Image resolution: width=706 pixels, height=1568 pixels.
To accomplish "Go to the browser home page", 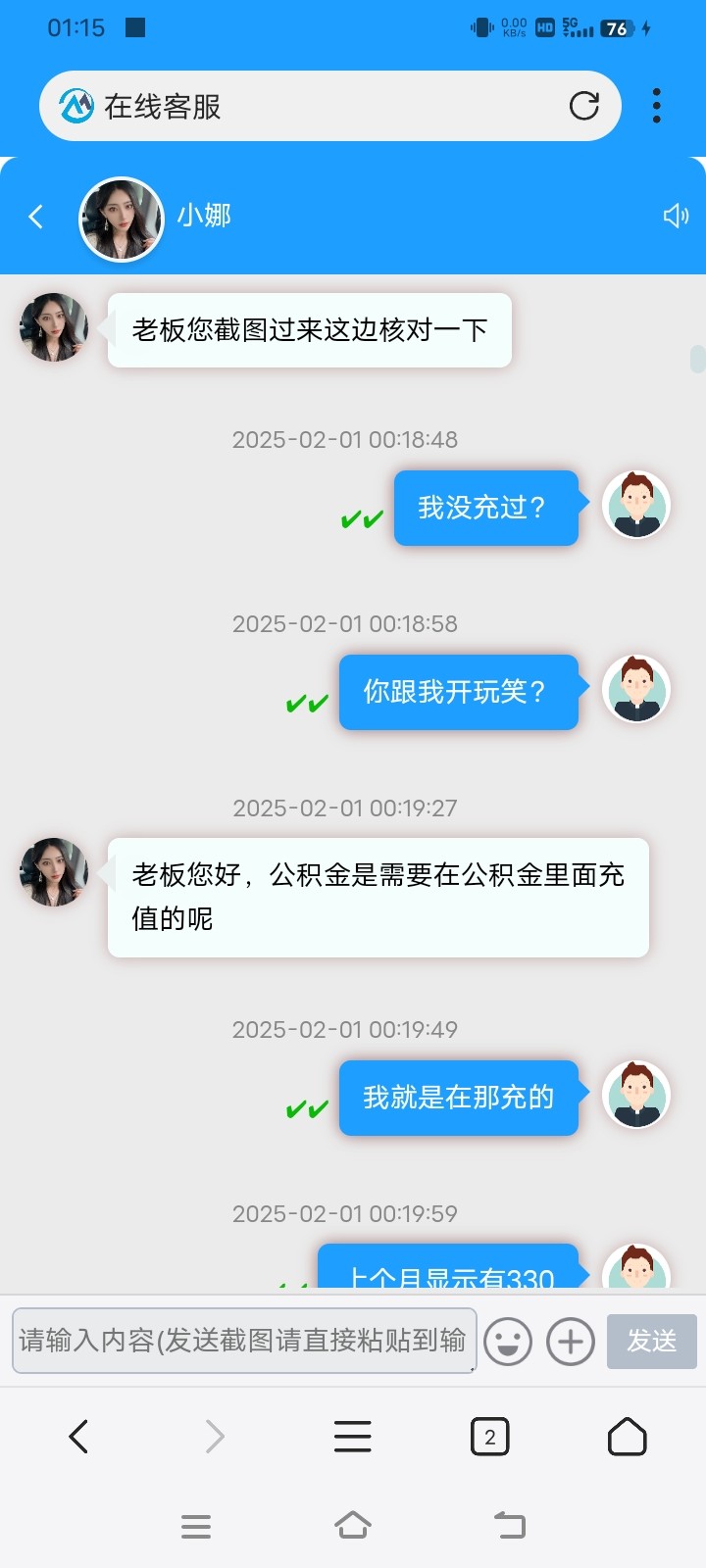I will tap(627, 1437).
